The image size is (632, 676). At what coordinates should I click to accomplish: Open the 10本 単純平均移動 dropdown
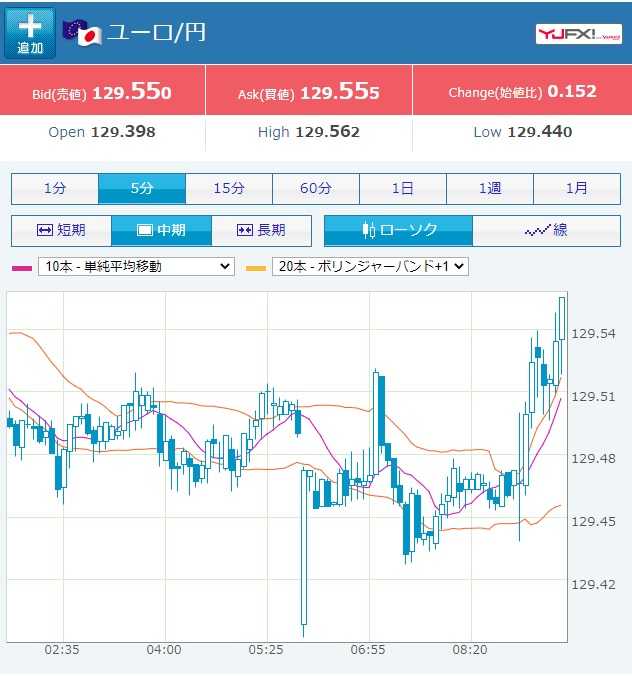tap(136, 267)
